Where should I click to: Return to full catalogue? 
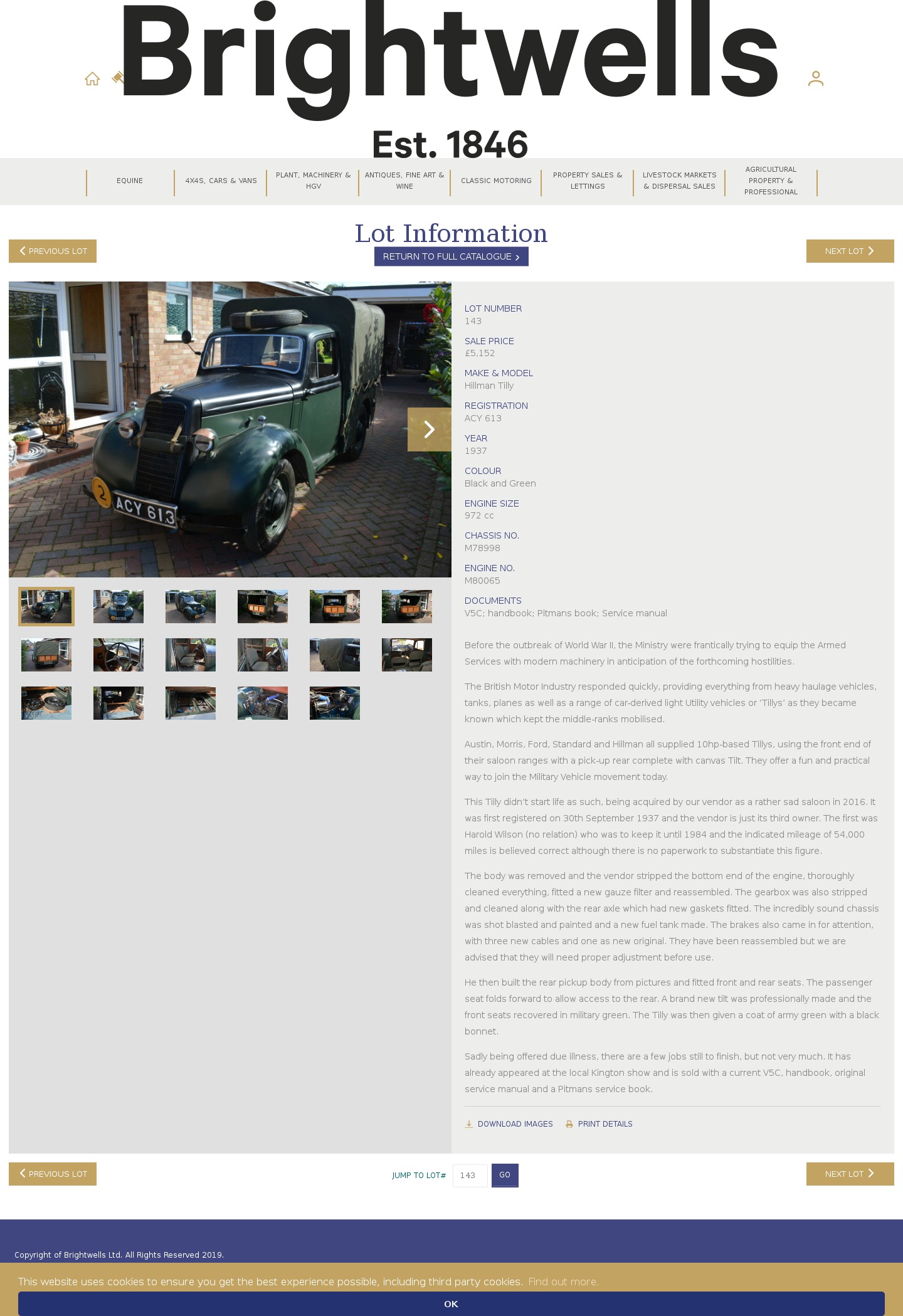(451, 257)
